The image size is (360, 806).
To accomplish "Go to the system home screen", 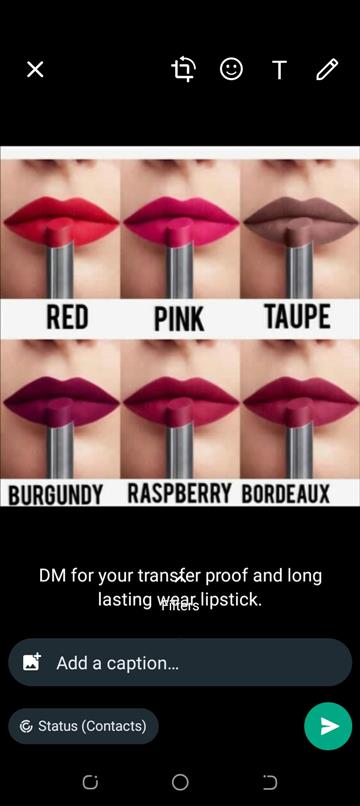I will coord(180,782).
